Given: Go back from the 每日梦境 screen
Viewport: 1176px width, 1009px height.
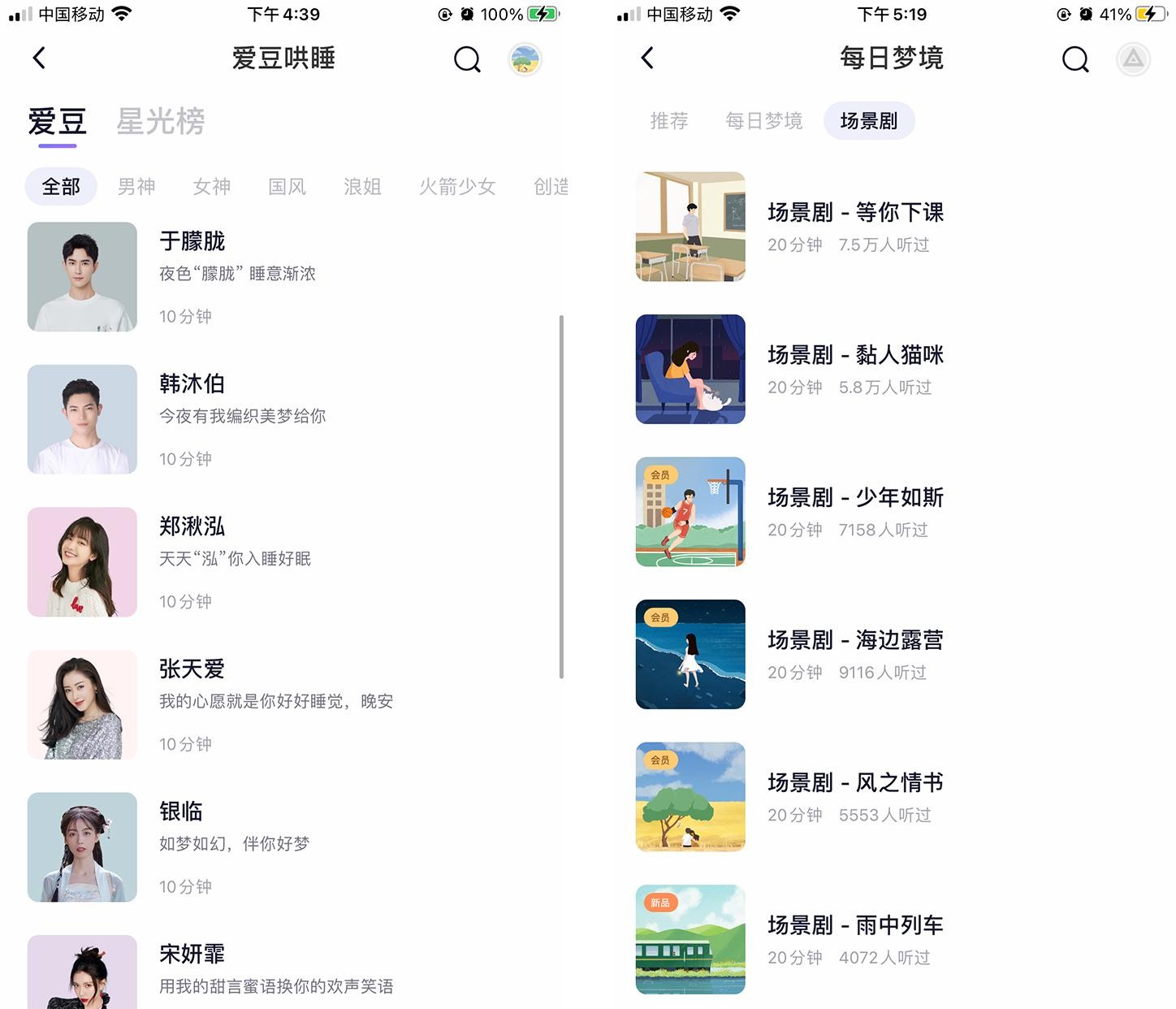Looking at the screenshot, I should tap(647, 58).
